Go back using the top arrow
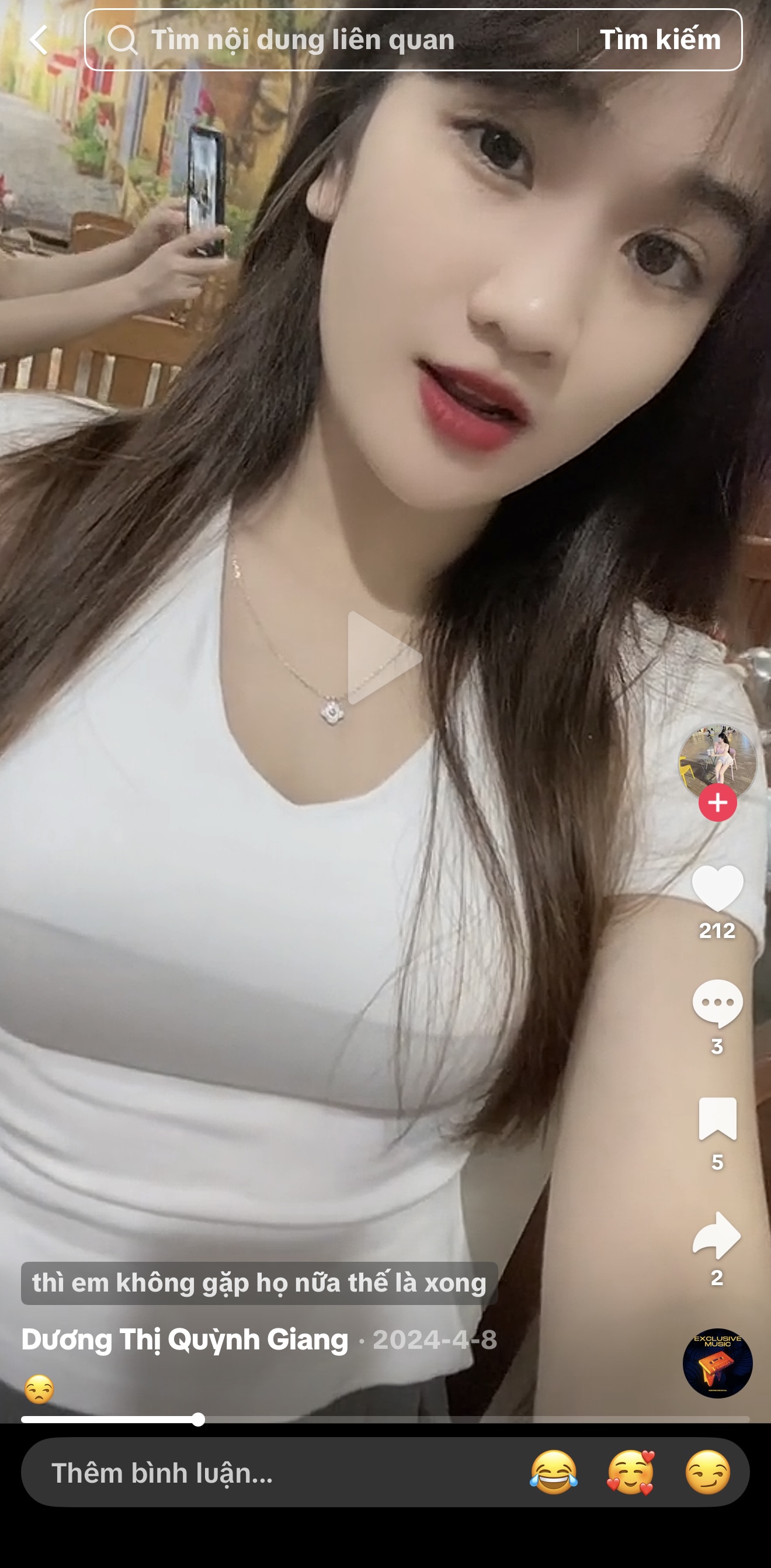This screenshot has width=771, height=1568. pos(39,40)
